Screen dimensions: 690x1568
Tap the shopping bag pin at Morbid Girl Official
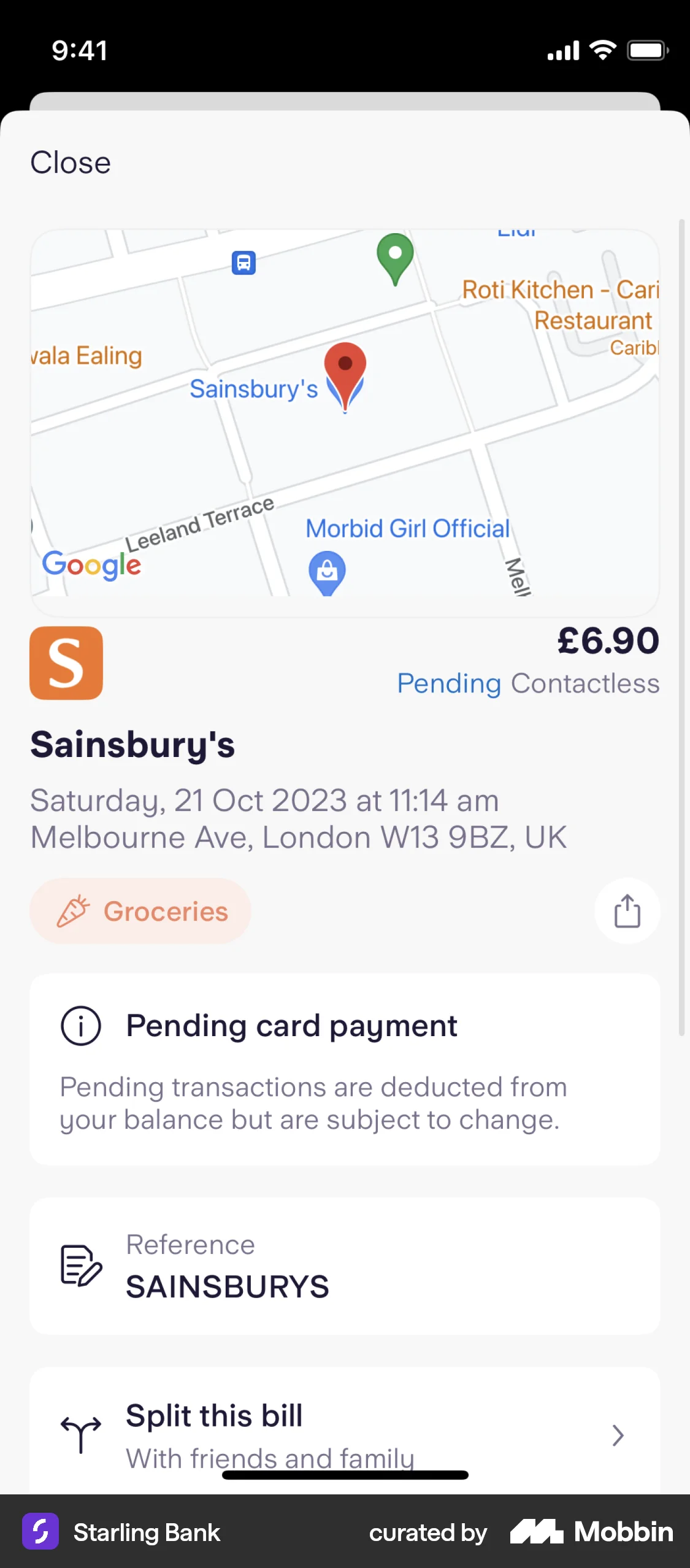pos(327,570)
